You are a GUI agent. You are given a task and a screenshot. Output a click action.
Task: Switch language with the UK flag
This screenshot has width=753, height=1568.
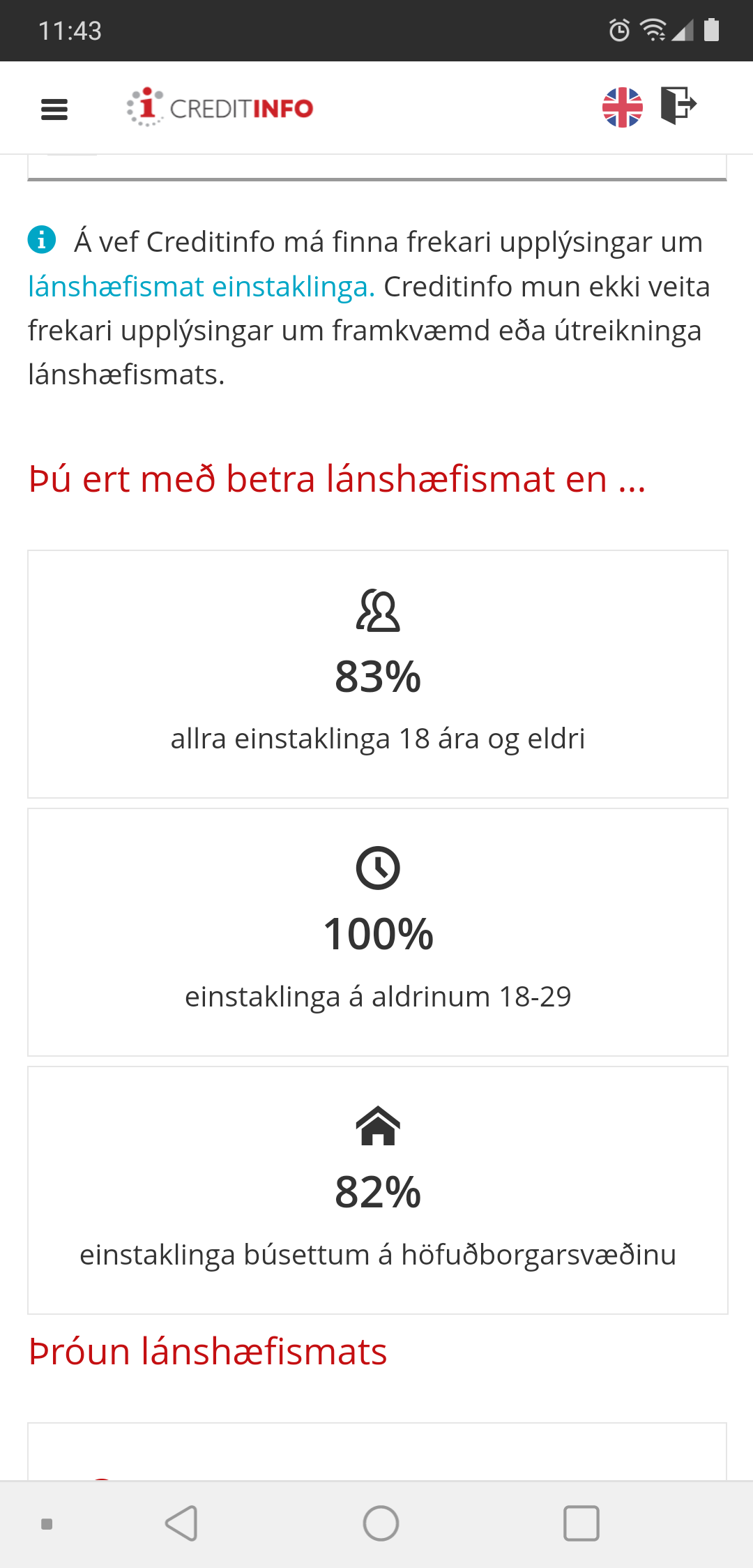[622, 107]
